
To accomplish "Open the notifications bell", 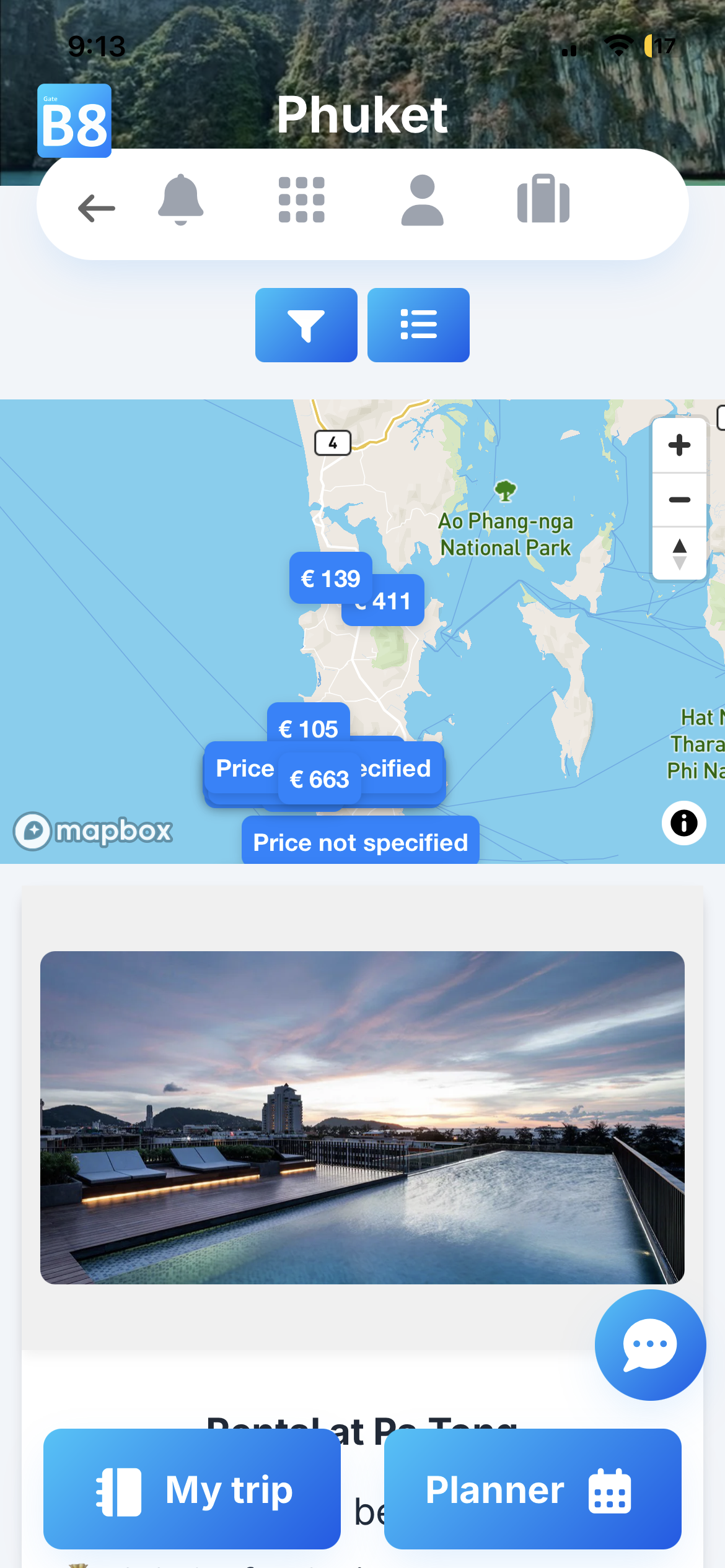I will 180,200.
